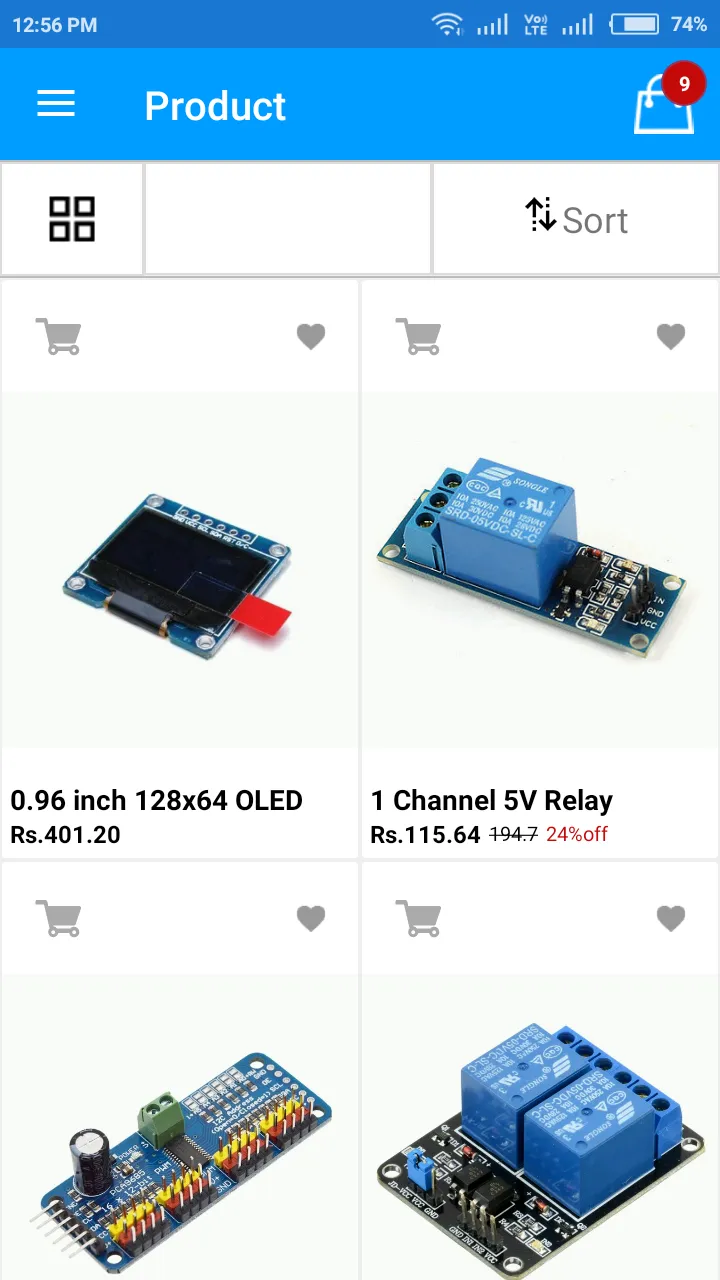Favorite the 1 Channel 5V Relay

click(x=671, y=336)
